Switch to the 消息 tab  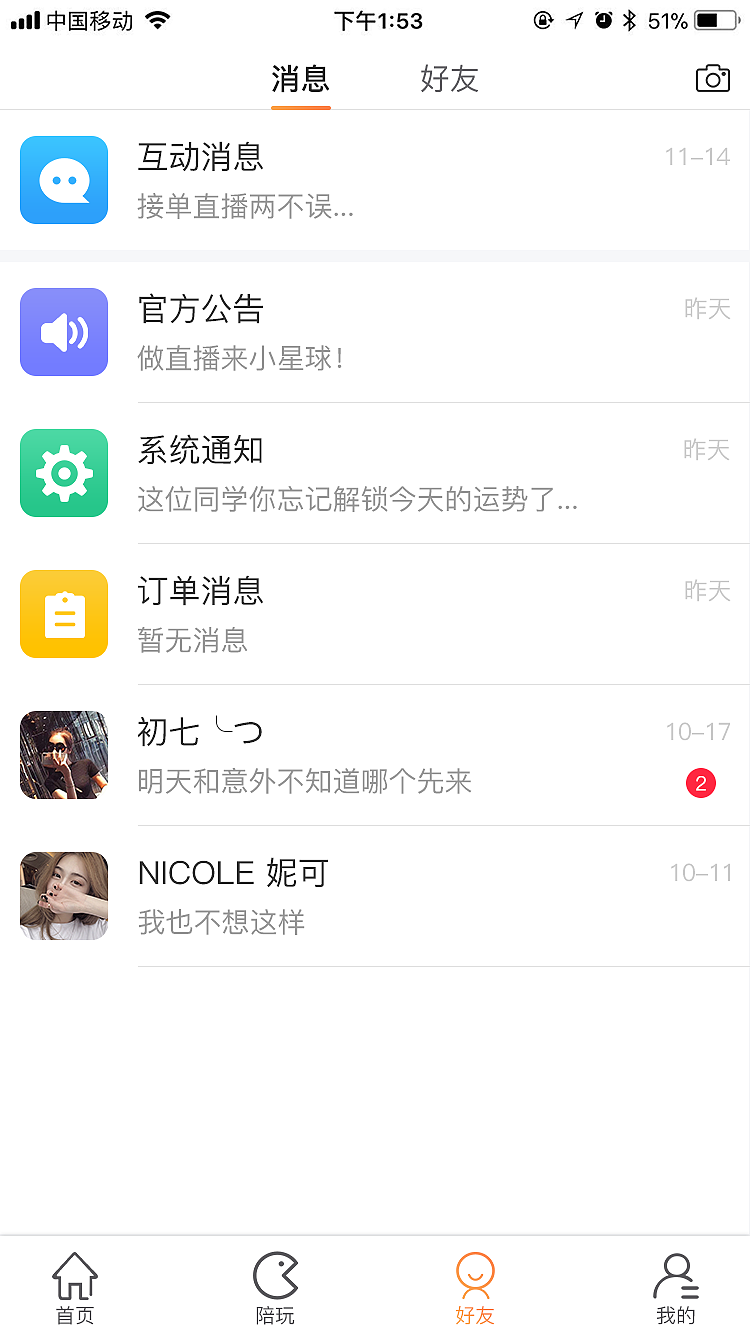[299, 78]
